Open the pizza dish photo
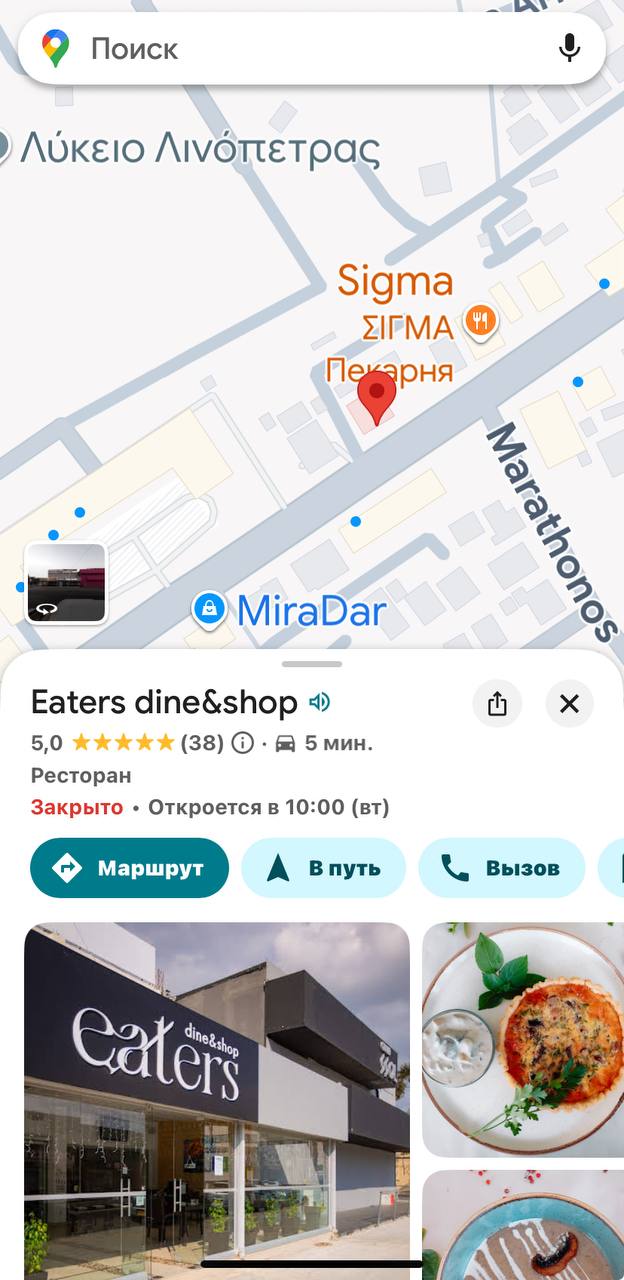The height and width of the screenshot is (1280, 624). 523,1038
